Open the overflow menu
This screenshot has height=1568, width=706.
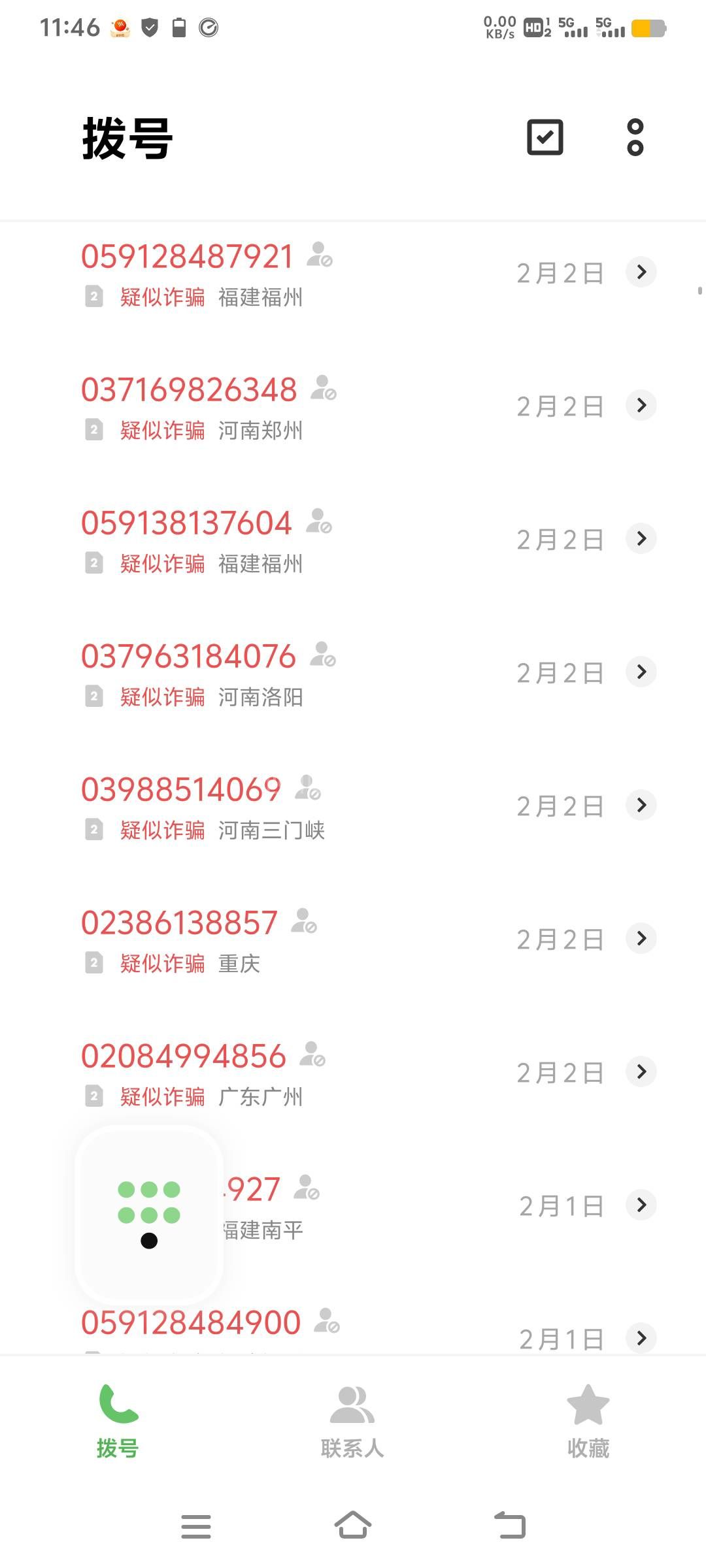pyautogui.click(x=635, y=137)
